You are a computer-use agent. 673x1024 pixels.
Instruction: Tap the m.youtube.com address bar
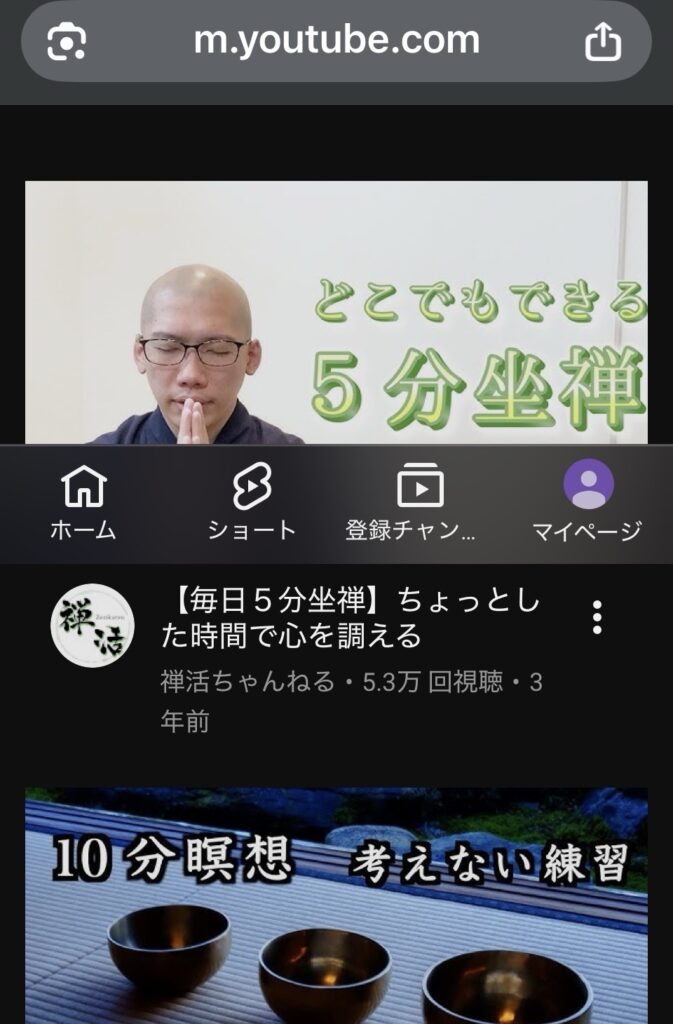click(x=336, y=41)
